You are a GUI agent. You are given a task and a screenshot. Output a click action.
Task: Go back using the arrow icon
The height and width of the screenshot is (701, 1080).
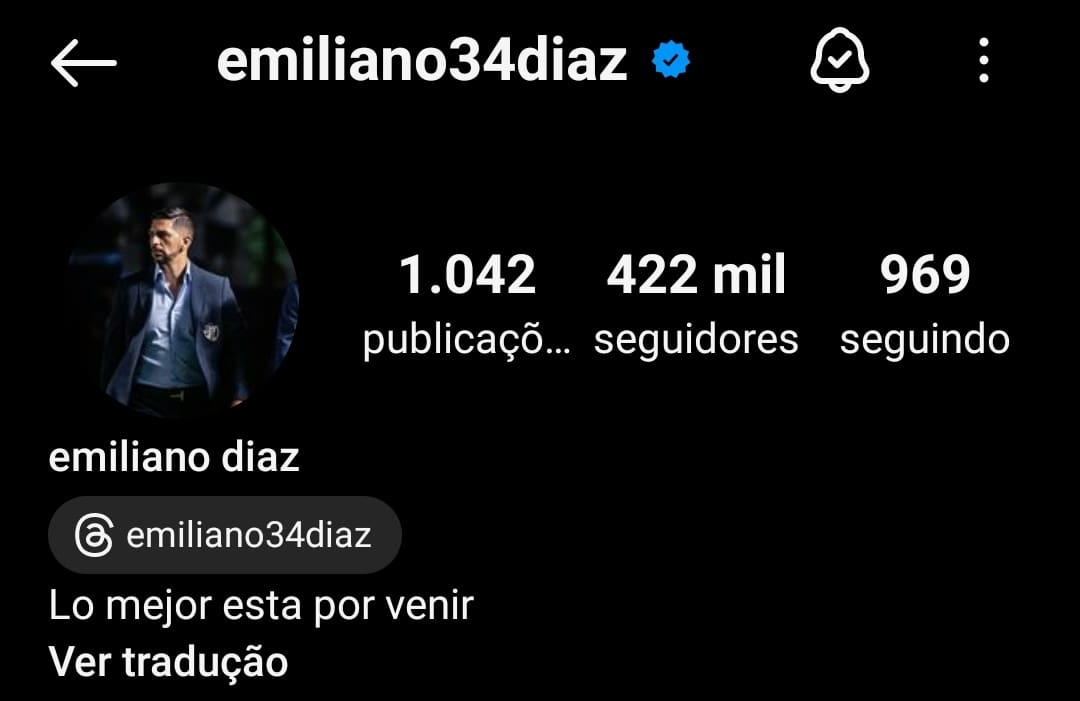tap(84, 64)
